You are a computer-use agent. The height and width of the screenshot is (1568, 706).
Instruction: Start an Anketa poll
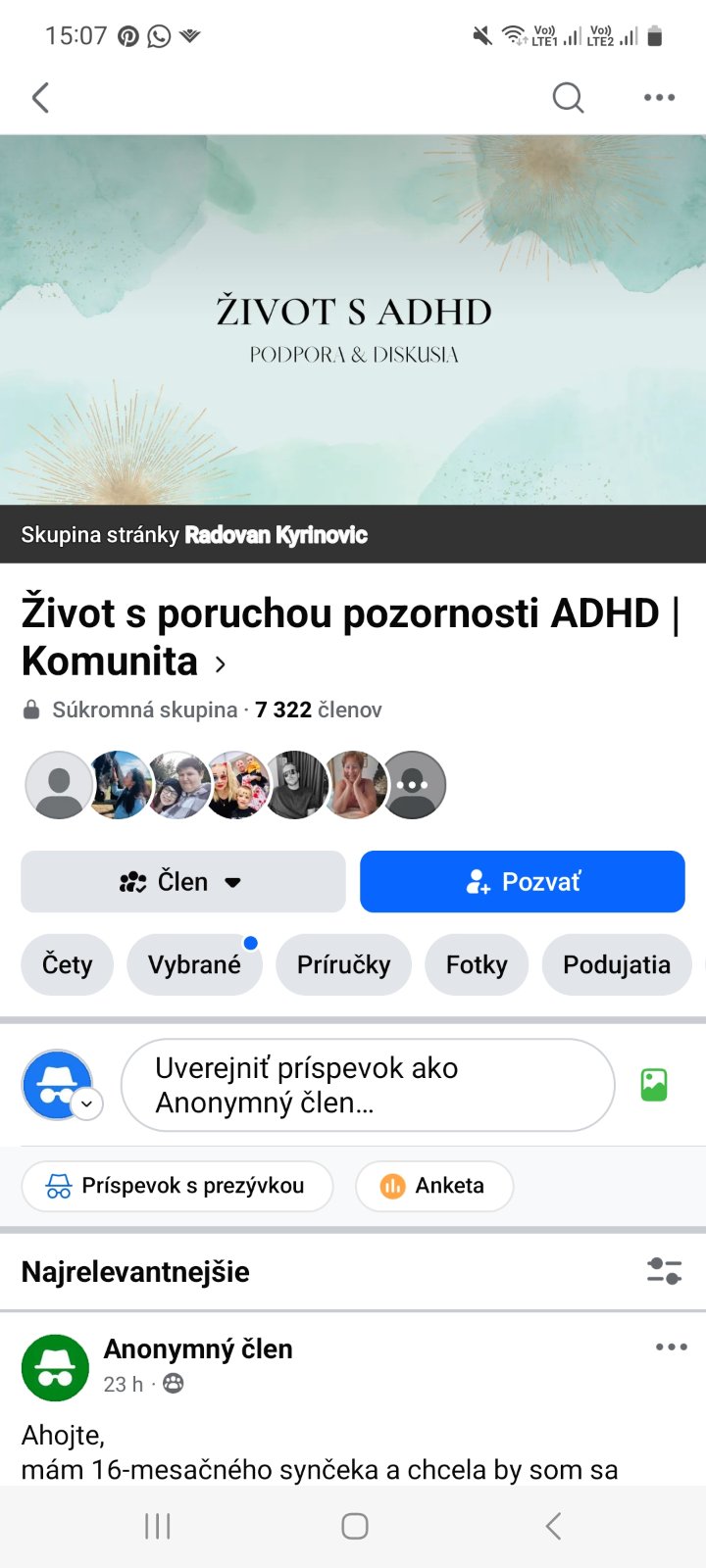click(x=433, y=1186)
